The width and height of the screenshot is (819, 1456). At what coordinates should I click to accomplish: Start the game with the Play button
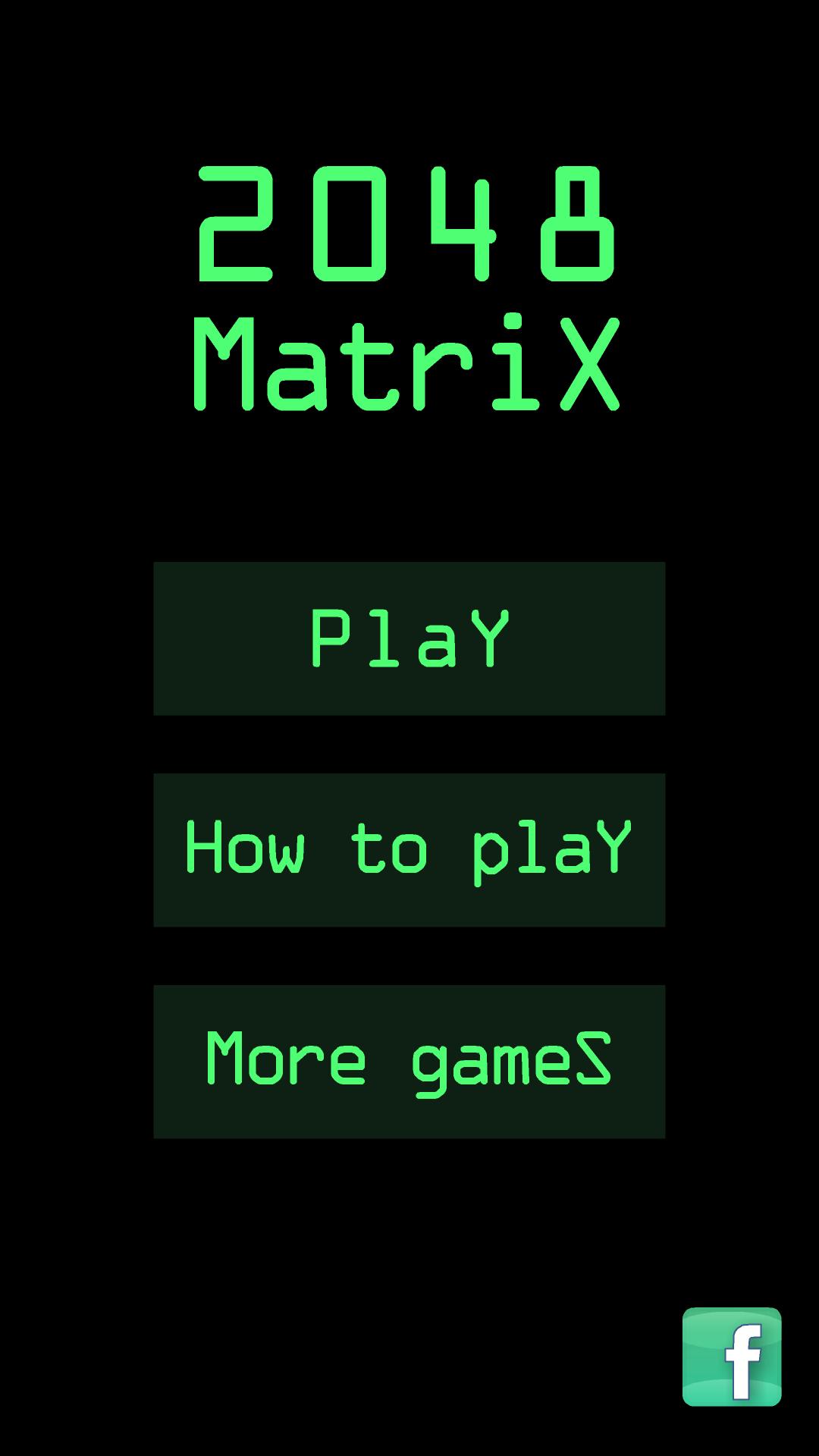pos(409,639)
